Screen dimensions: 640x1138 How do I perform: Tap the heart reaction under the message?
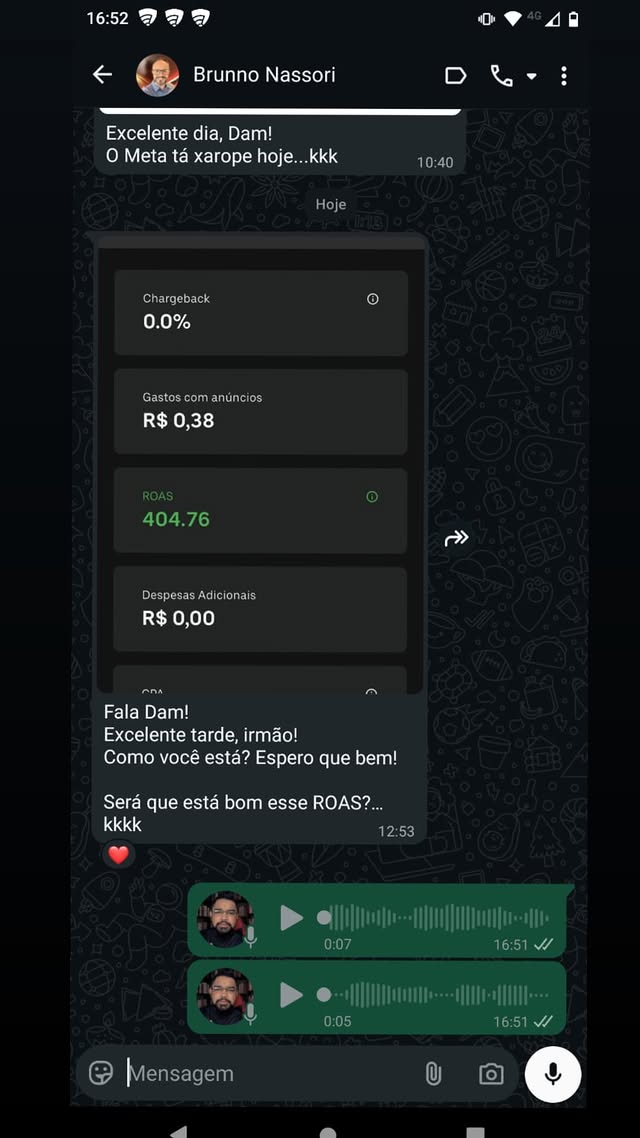pyautogui.click(x=119, y=855)
